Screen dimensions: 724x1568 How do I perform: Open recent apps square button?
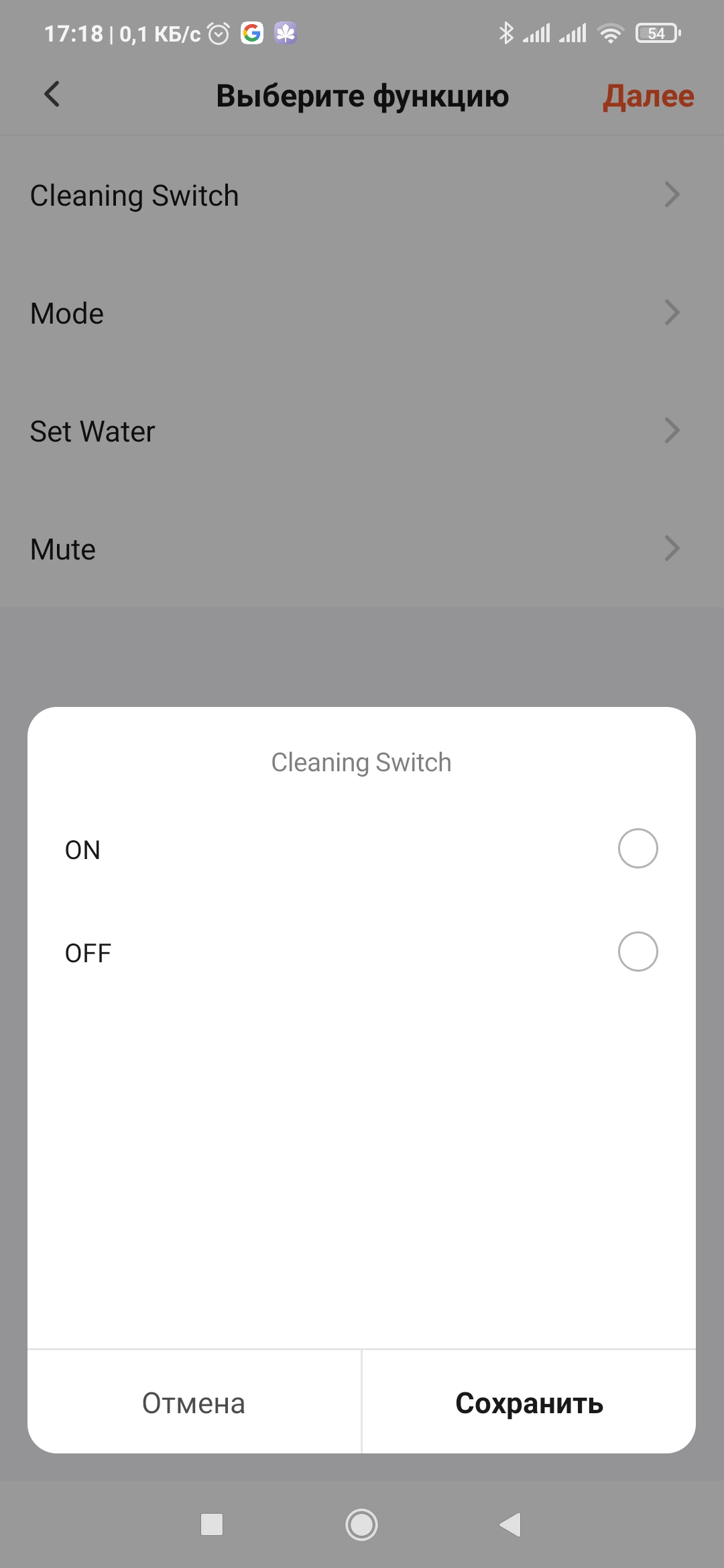[x=212, y=1525]
